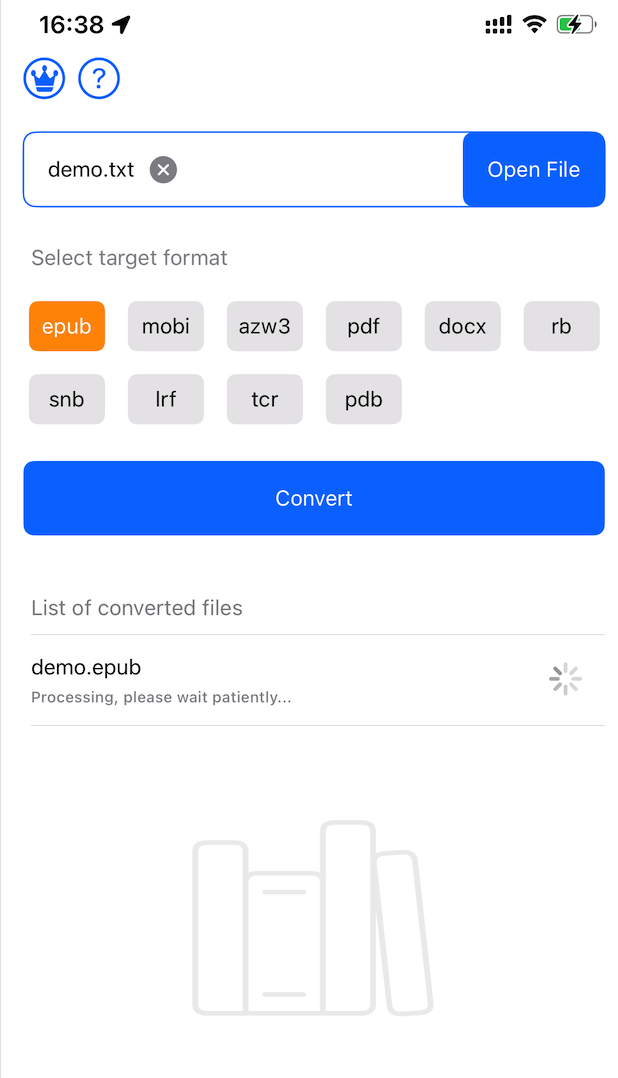
Task: Pick the snb format option
Action: coord(67,400)
